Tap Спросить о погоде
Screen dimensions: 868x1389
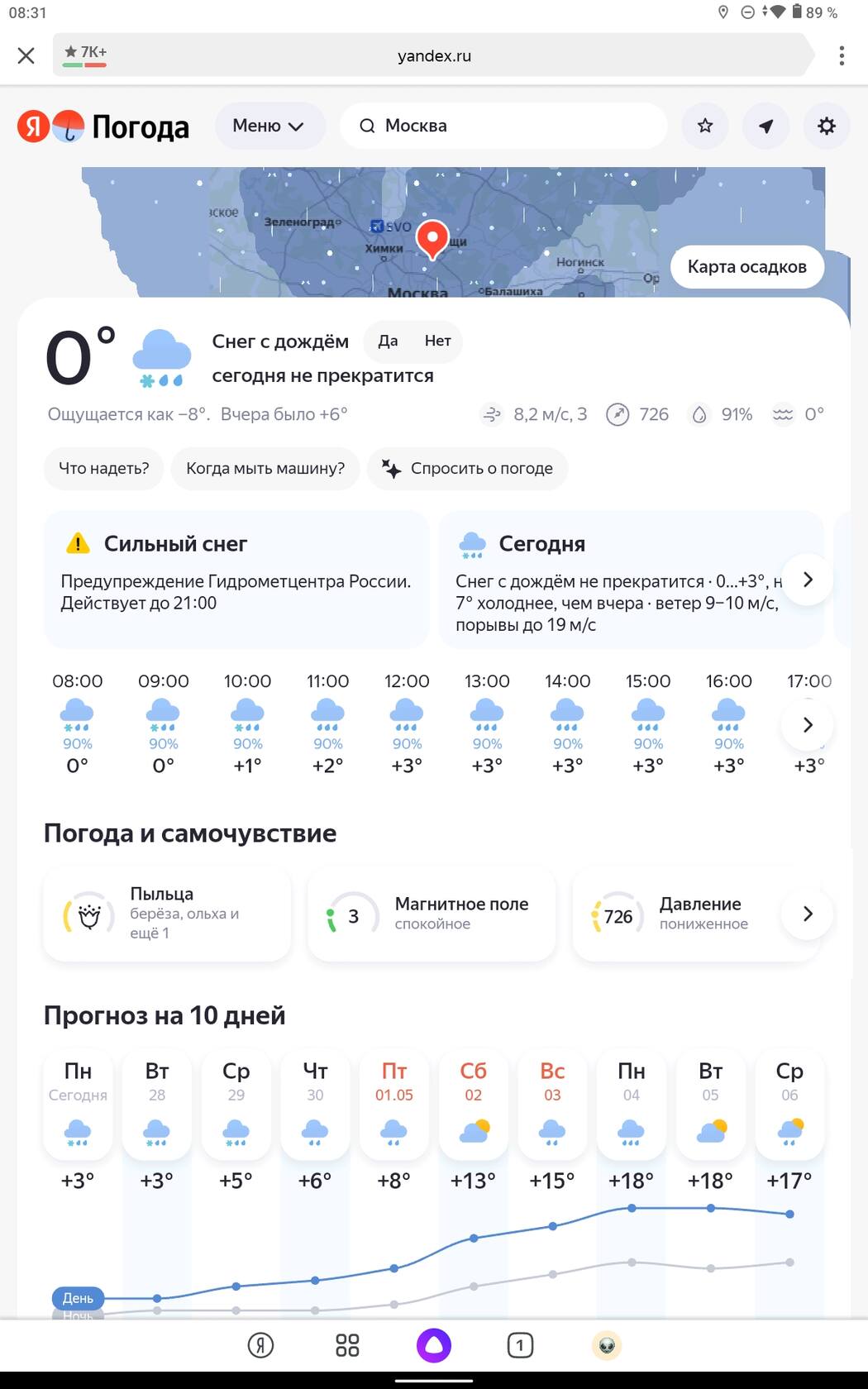pos(467,468)
